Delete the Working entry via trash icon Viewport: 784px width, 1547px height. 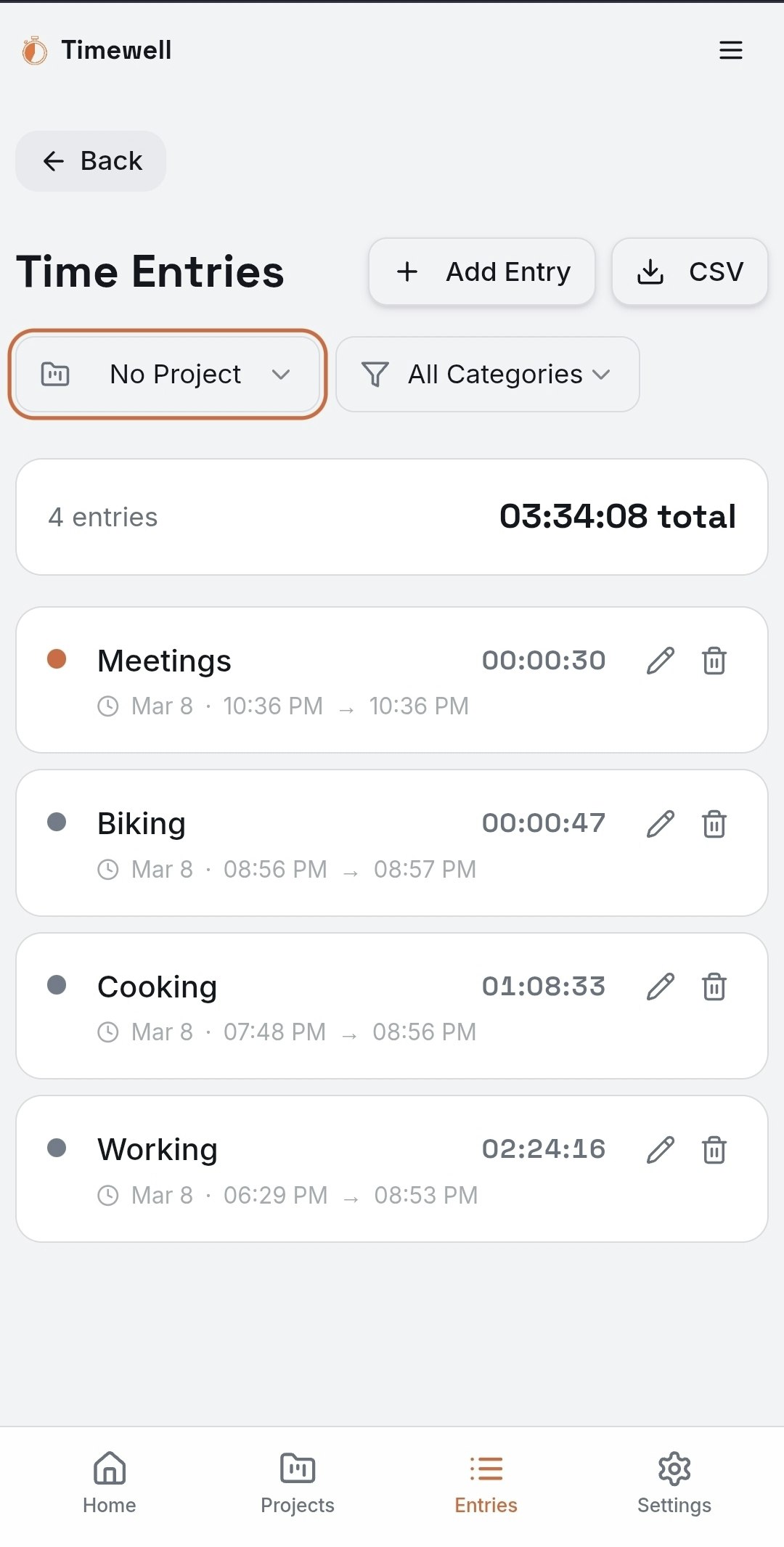point(714,1150)
